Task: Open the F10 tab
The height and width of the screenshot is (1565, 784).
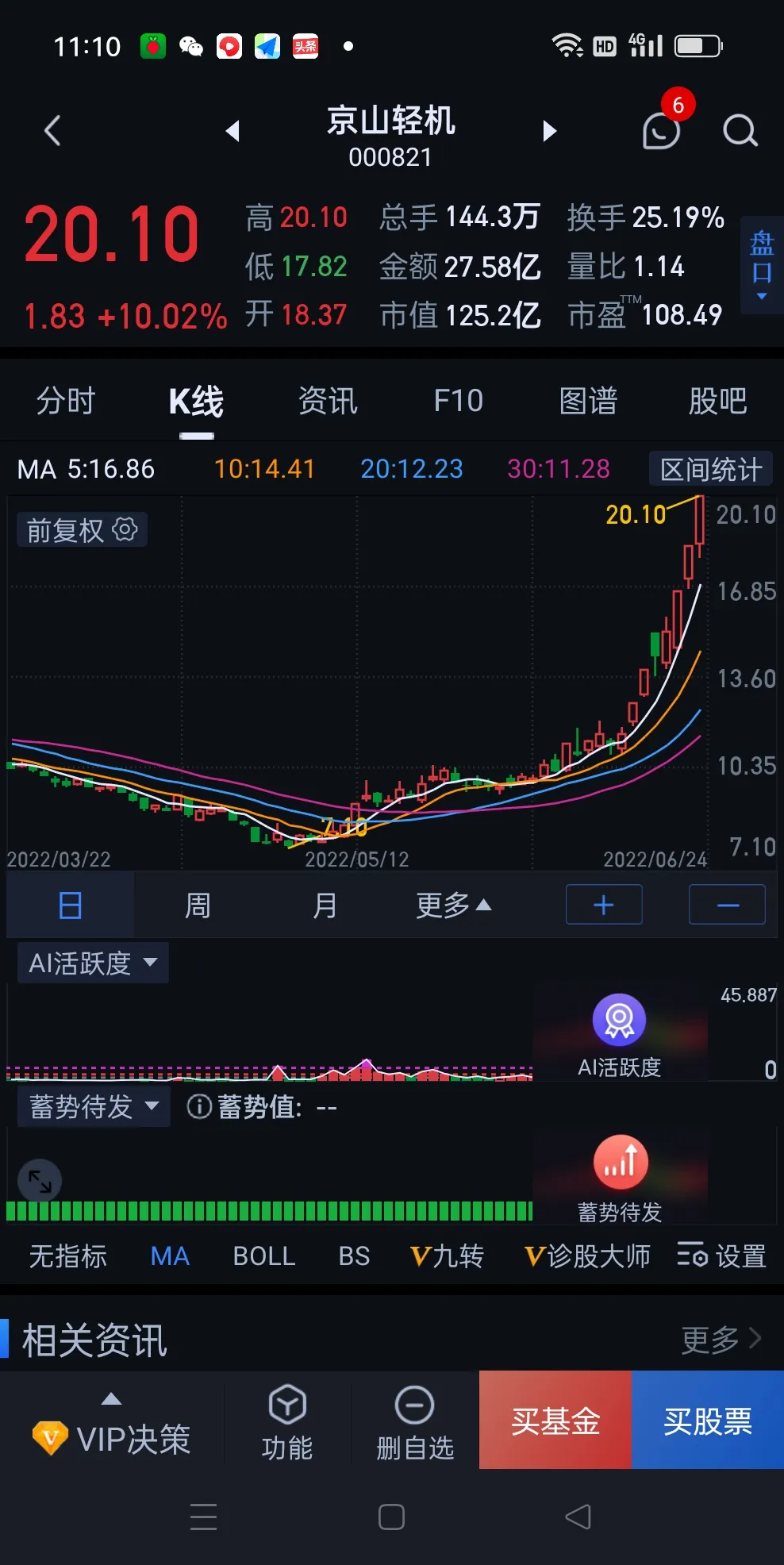Action: pyautogui.click(x=459, y=401)
